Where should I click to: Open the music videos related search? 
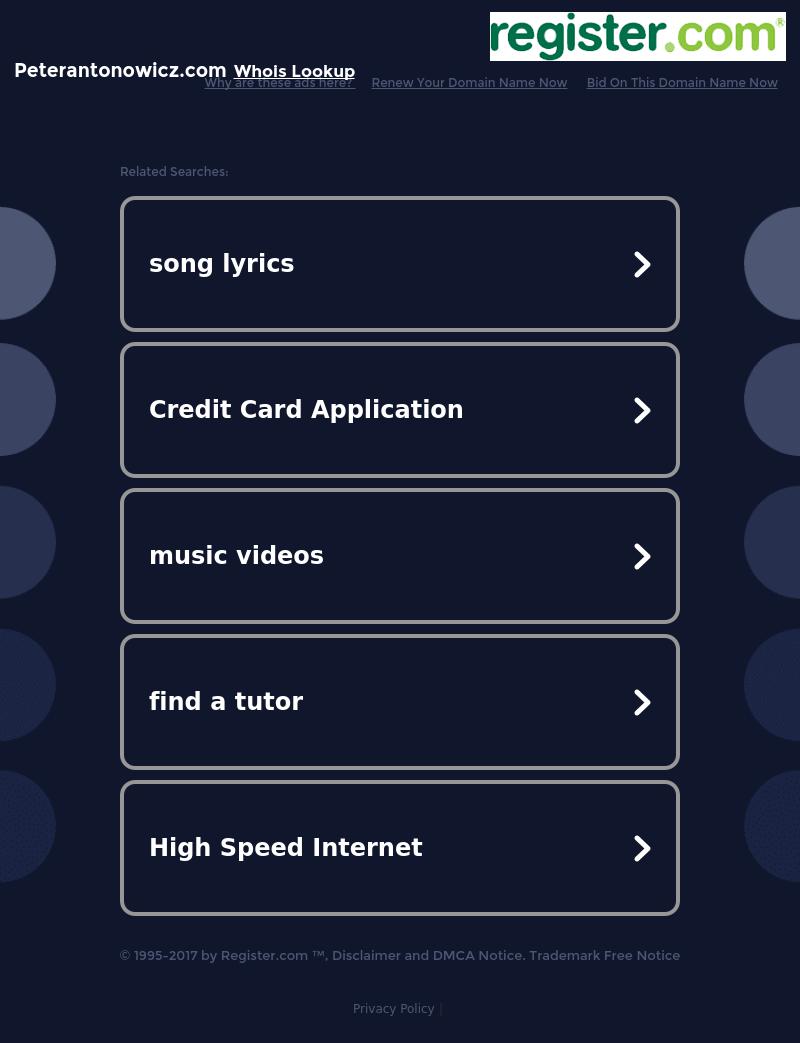(x=400, y=556)
